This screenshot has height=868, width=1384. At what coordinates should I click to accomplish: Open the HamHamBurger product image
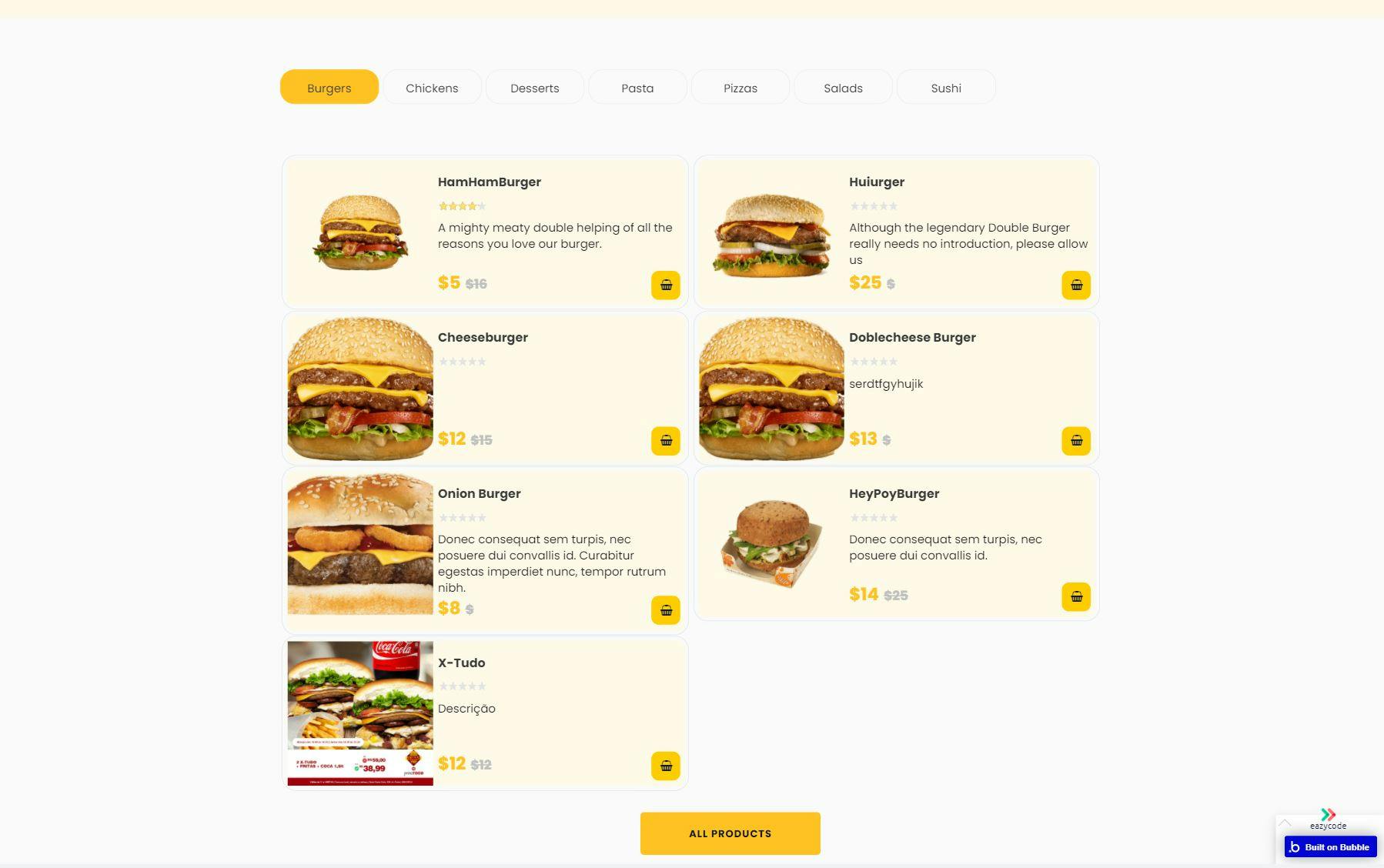[x=359, y=232]
